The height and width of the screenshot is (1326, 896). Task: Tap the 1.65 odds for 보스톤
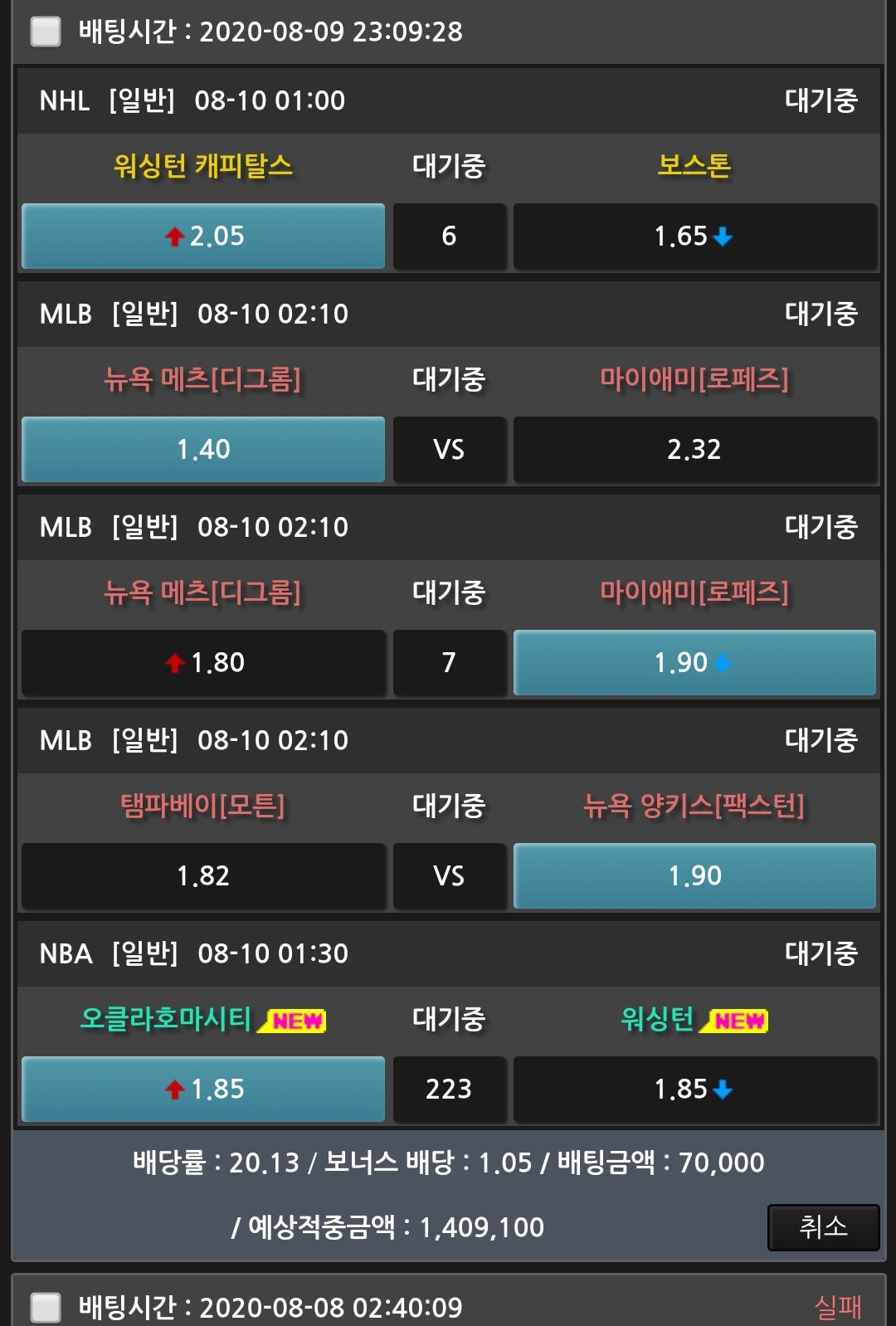point(694,236)
